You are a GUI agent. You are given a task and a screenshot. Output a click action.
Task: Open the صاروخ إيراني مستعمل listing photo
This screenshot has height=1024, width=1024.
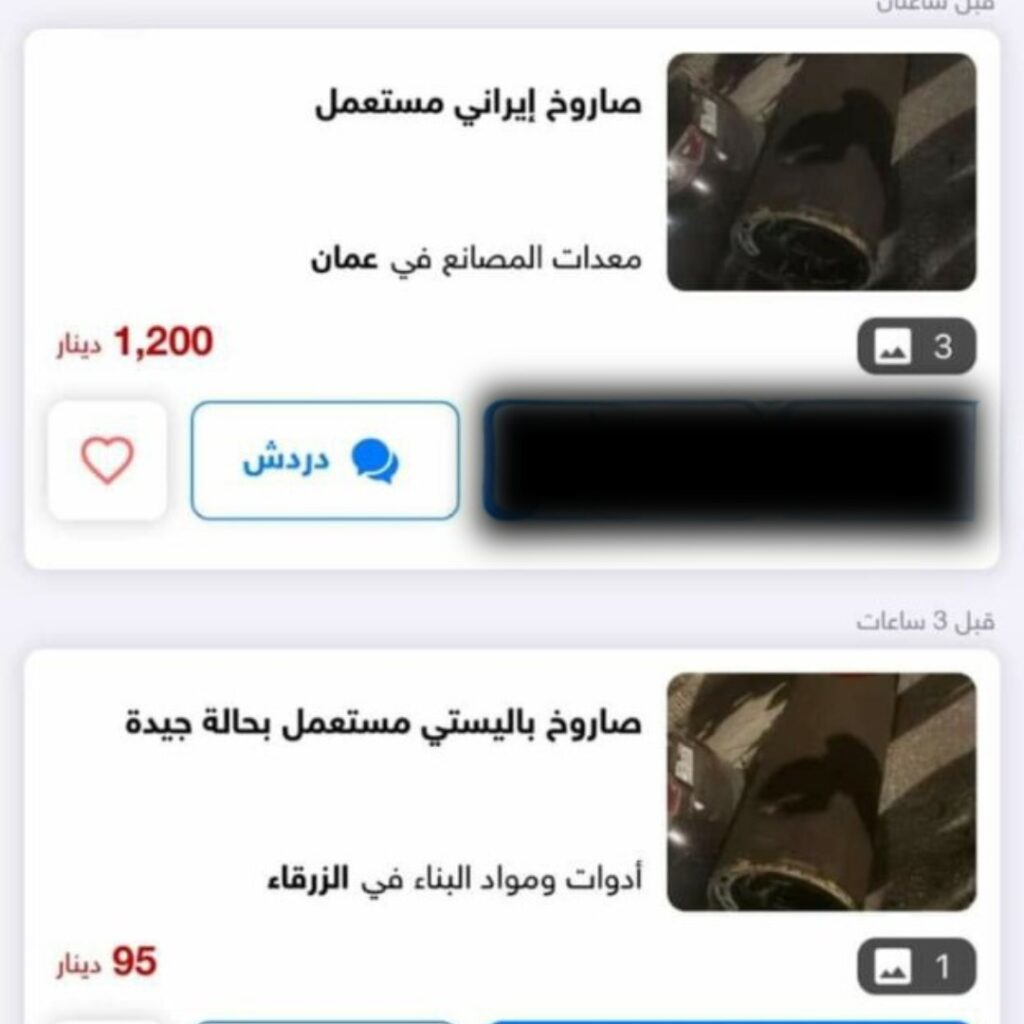point(821,172)
